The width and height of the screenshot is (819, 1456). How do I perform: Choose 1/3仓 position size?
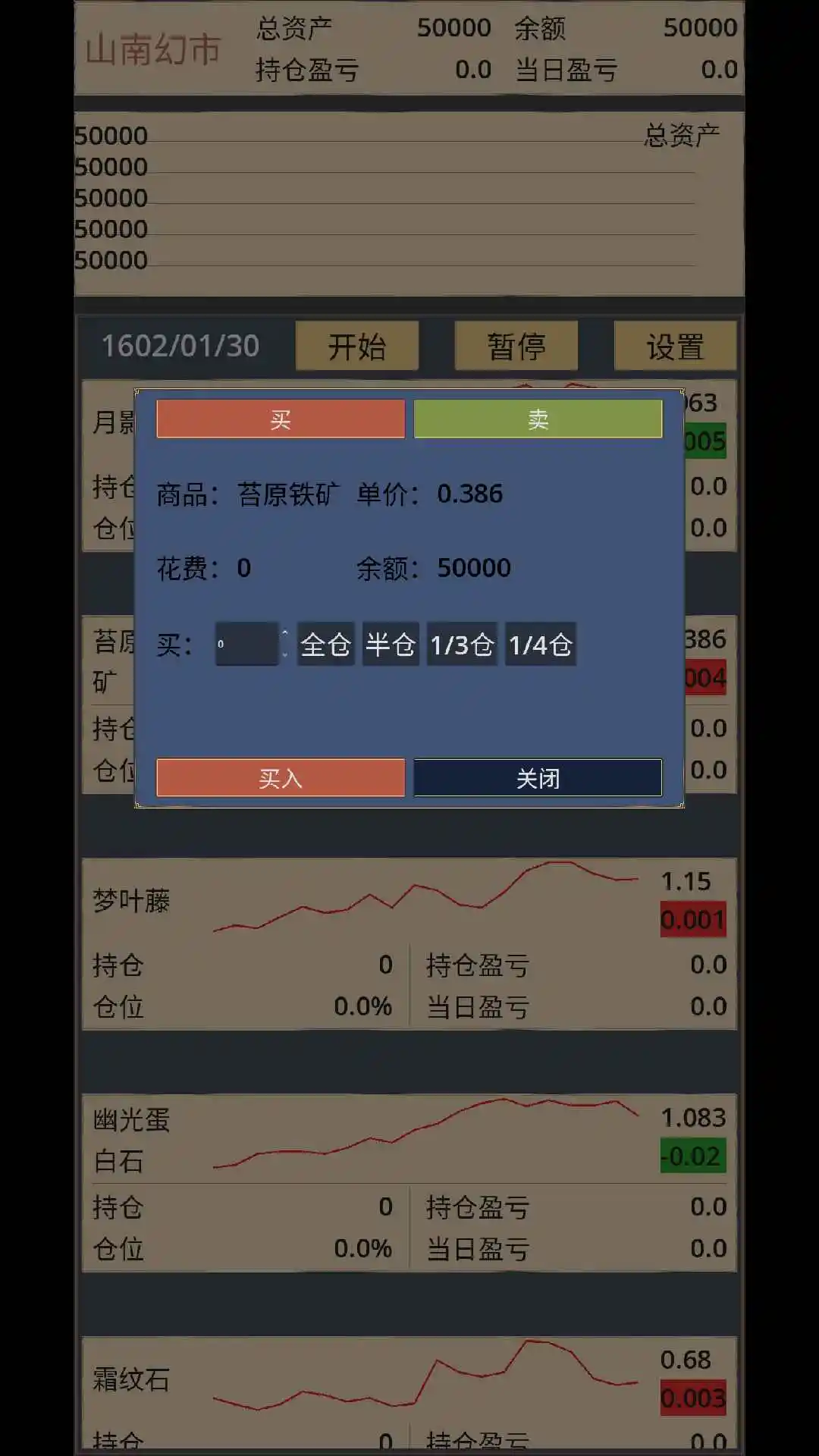[x=461, y=645]
